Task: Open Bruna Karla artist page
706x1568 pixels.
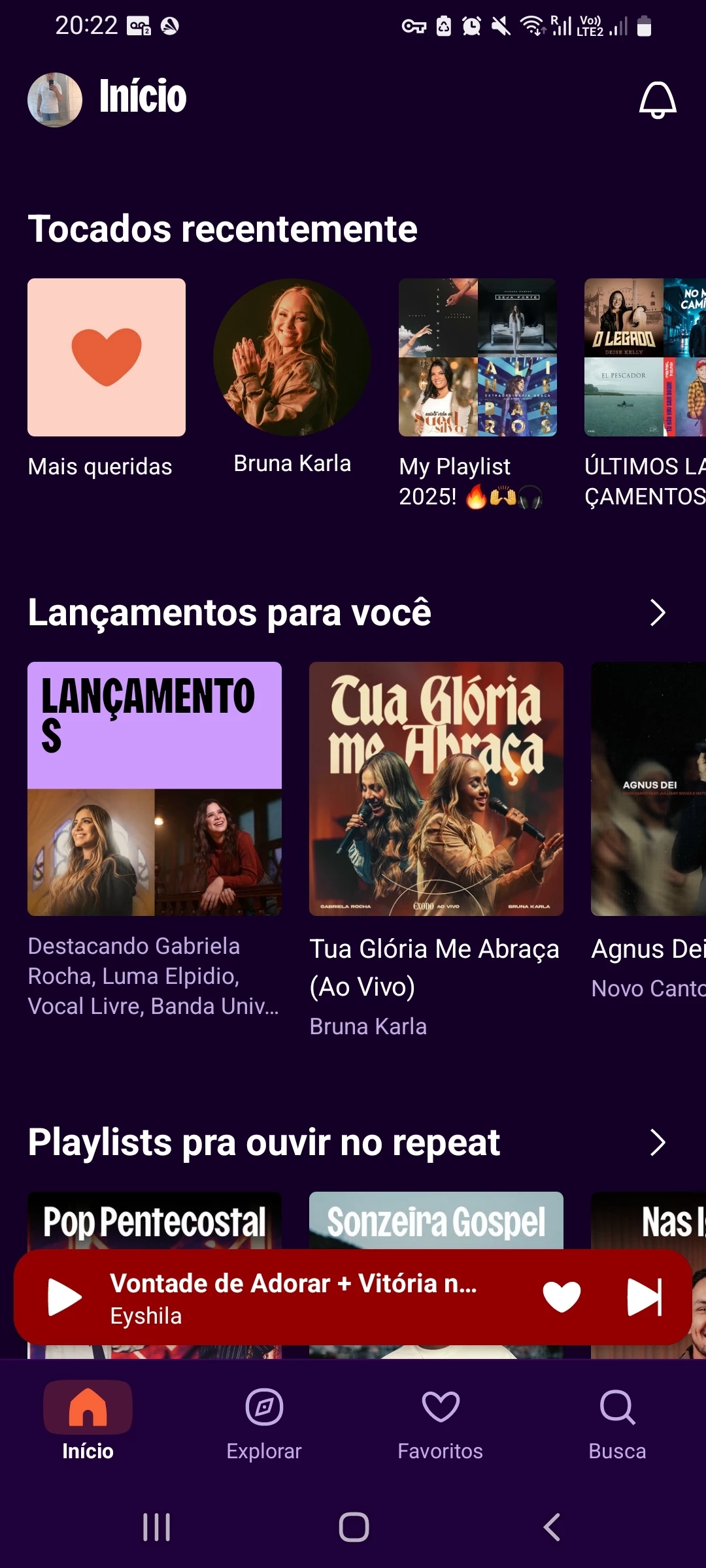Action: (292, 358)
